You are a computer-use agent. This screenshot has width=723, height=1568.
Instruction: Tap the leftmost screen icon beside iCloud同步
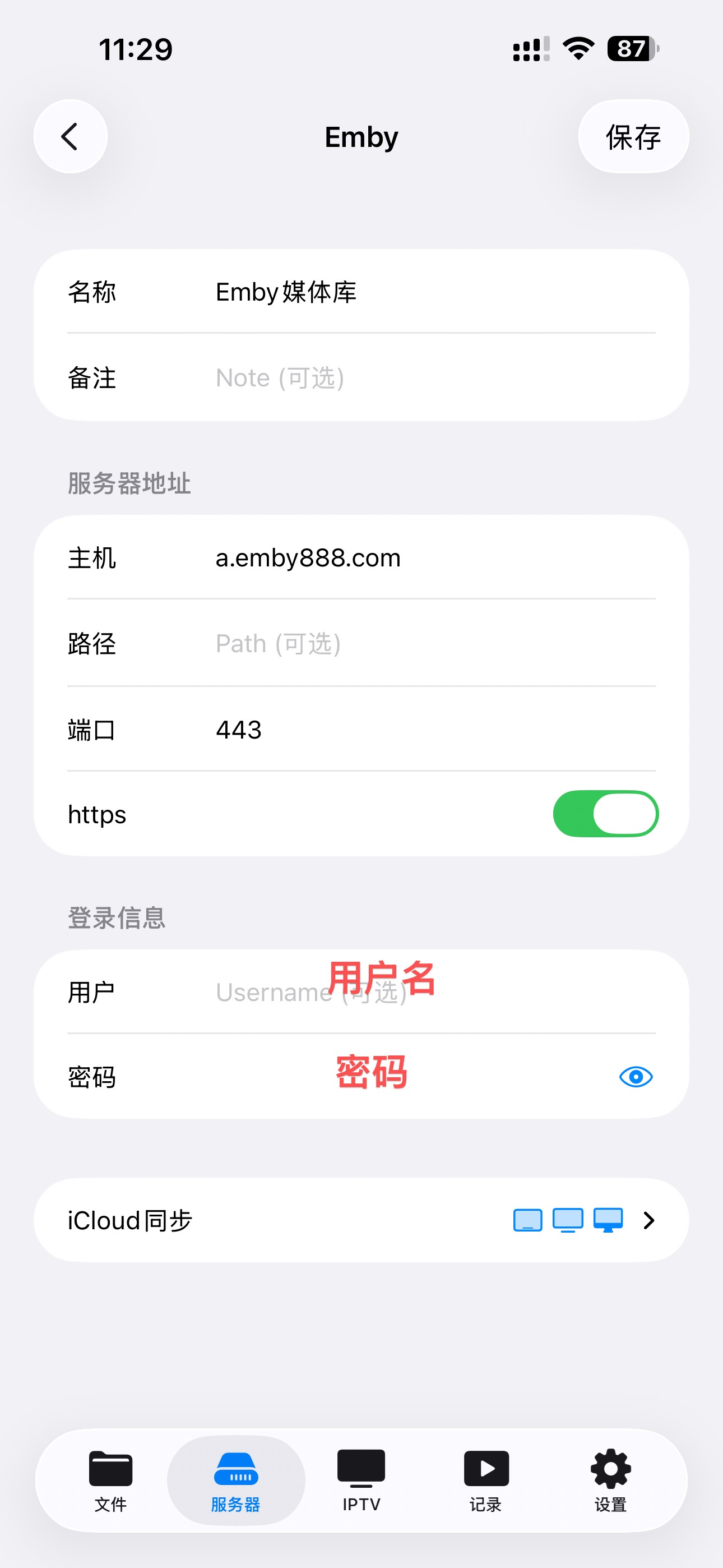coord(529,1220)
